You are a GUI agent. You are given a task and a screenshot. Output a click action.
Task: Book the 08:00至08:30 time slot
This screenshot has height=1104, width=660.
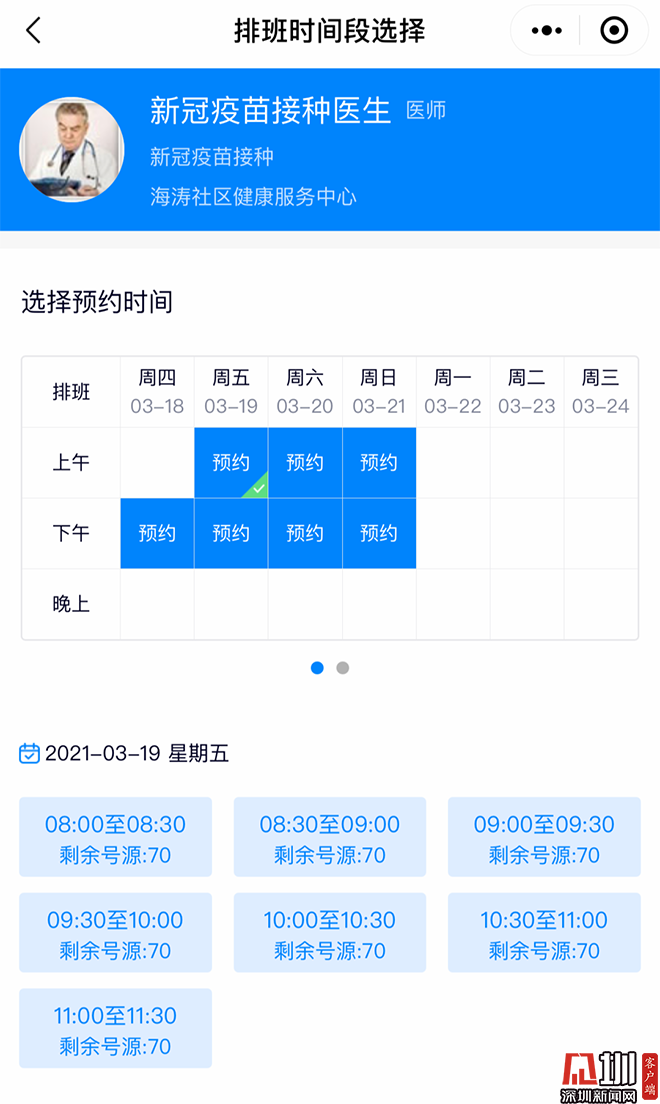pyautogui.click(x=115, y=838)
